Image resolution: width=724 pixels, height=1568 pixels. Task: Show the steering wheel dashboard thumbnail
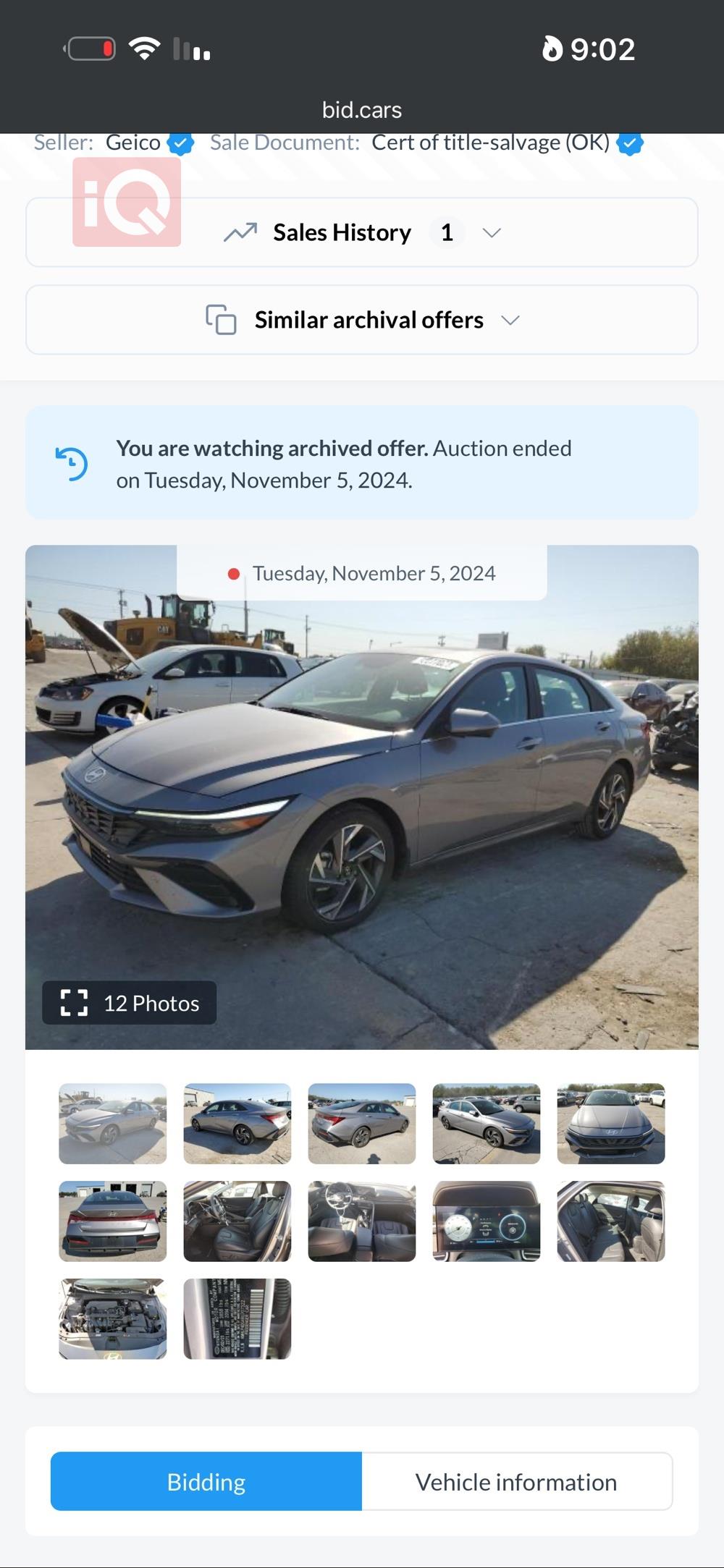(362, 1221)
